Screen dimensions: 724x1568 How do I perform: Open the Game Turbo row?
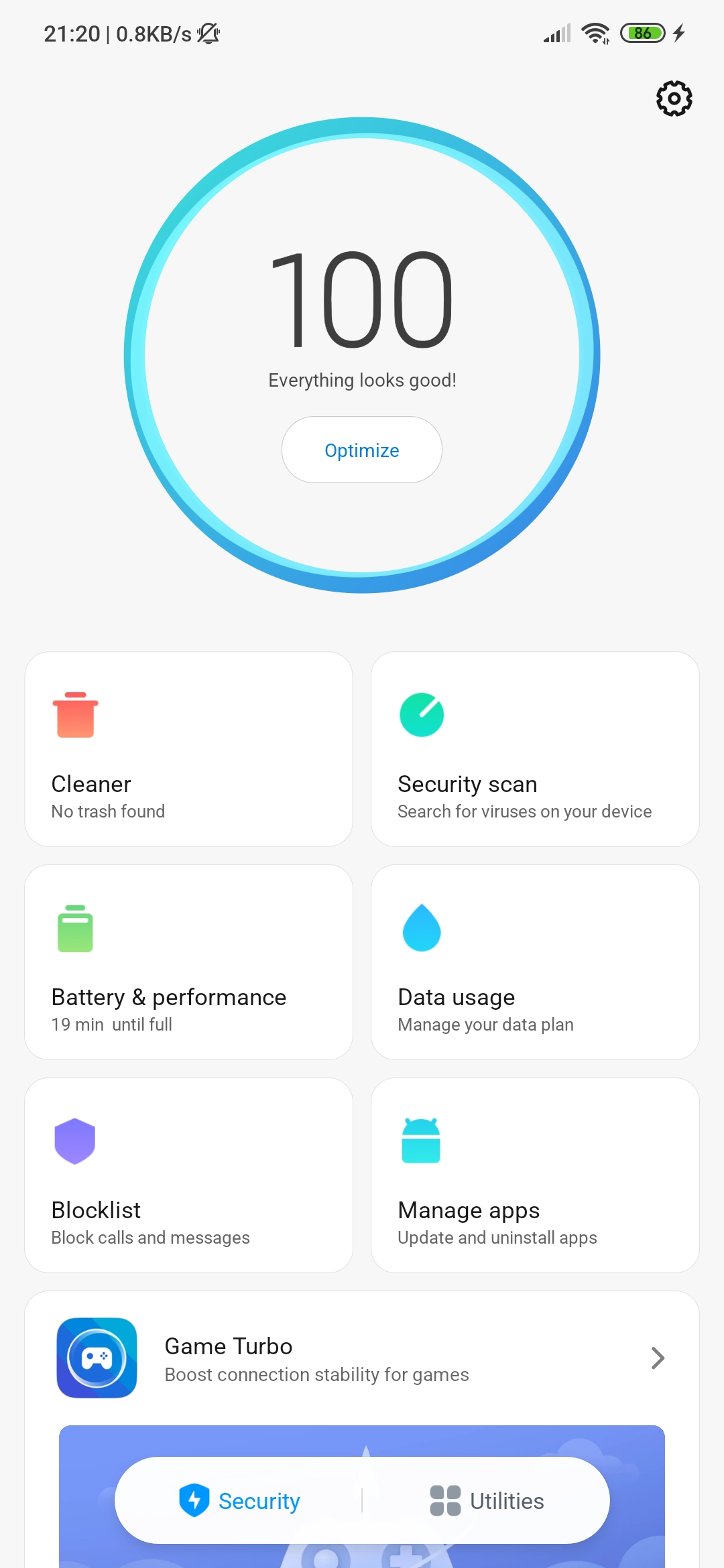coord(362,1358)
